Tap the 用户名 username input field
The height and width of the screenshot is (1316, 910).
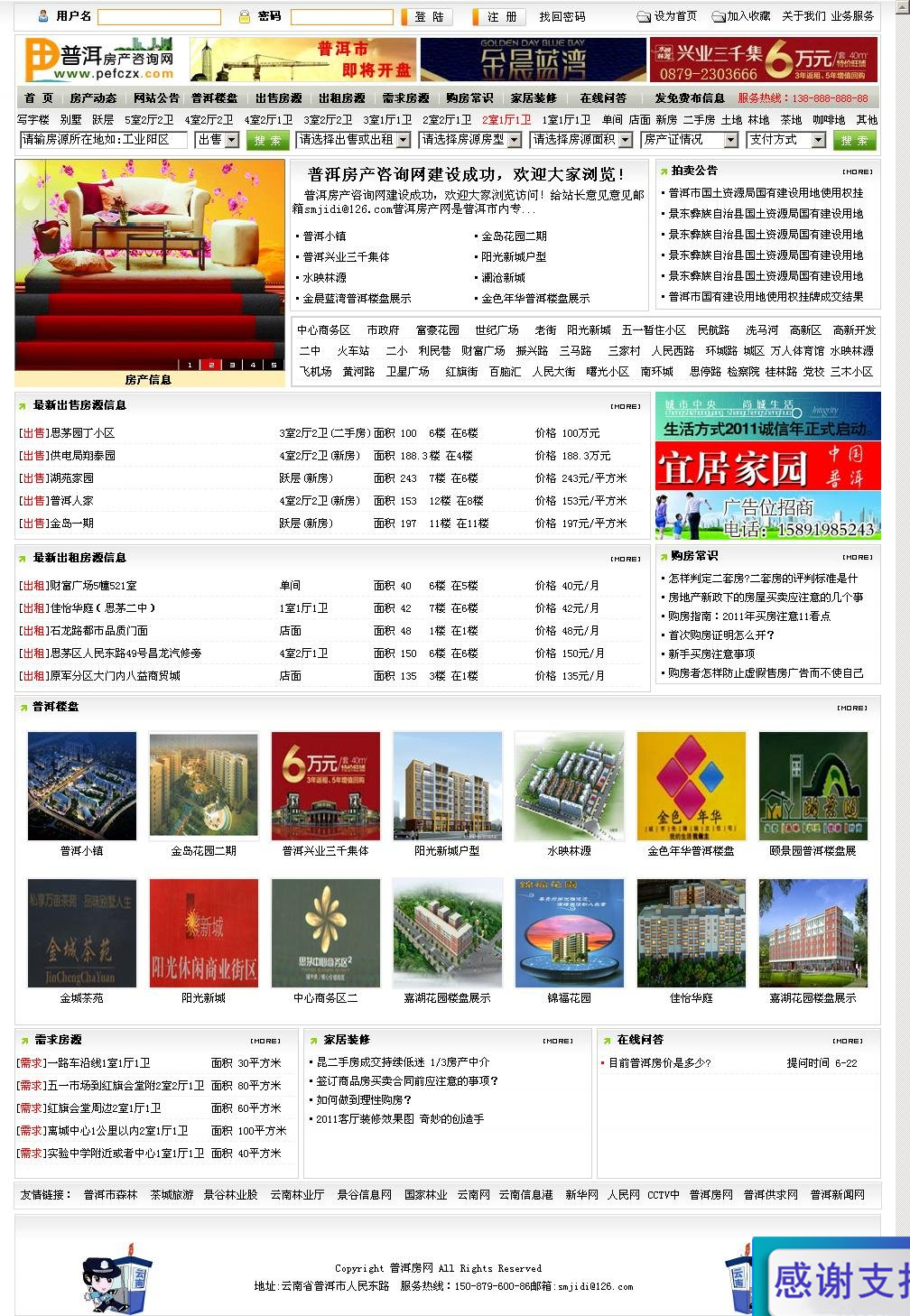tap(159, 17)
